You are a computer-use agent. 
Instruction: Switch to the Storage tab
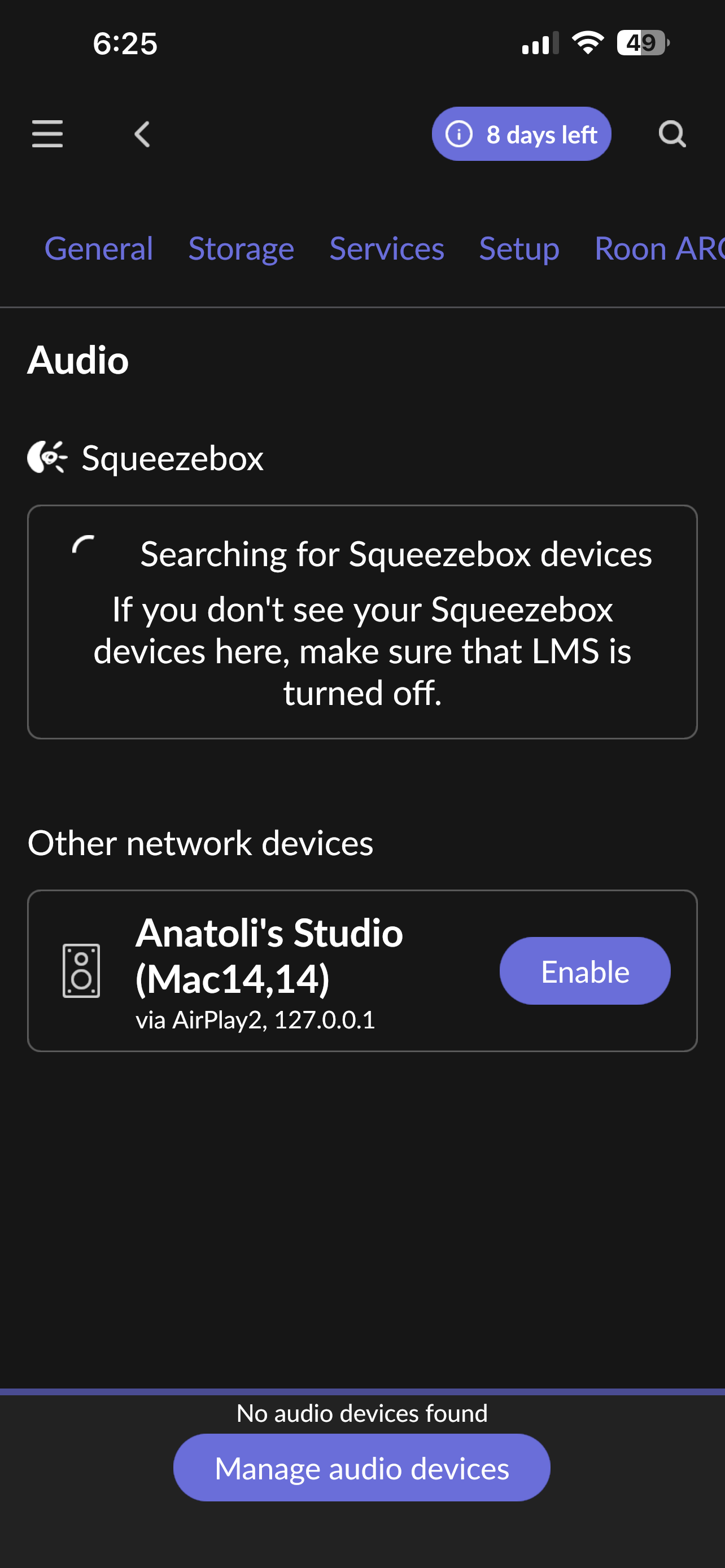[x=241, y=248]
